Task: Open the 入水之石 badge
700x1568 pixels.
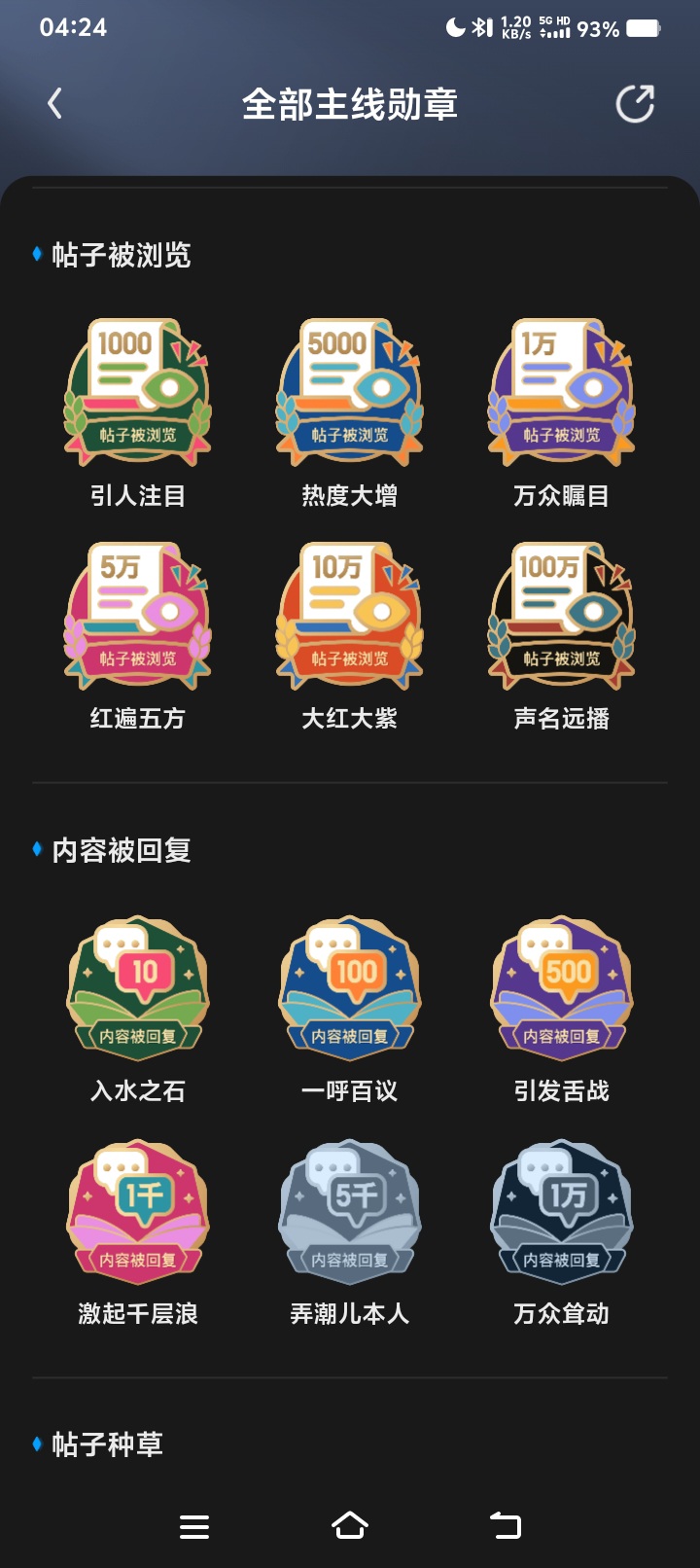Action: click(x=138, y=988)
